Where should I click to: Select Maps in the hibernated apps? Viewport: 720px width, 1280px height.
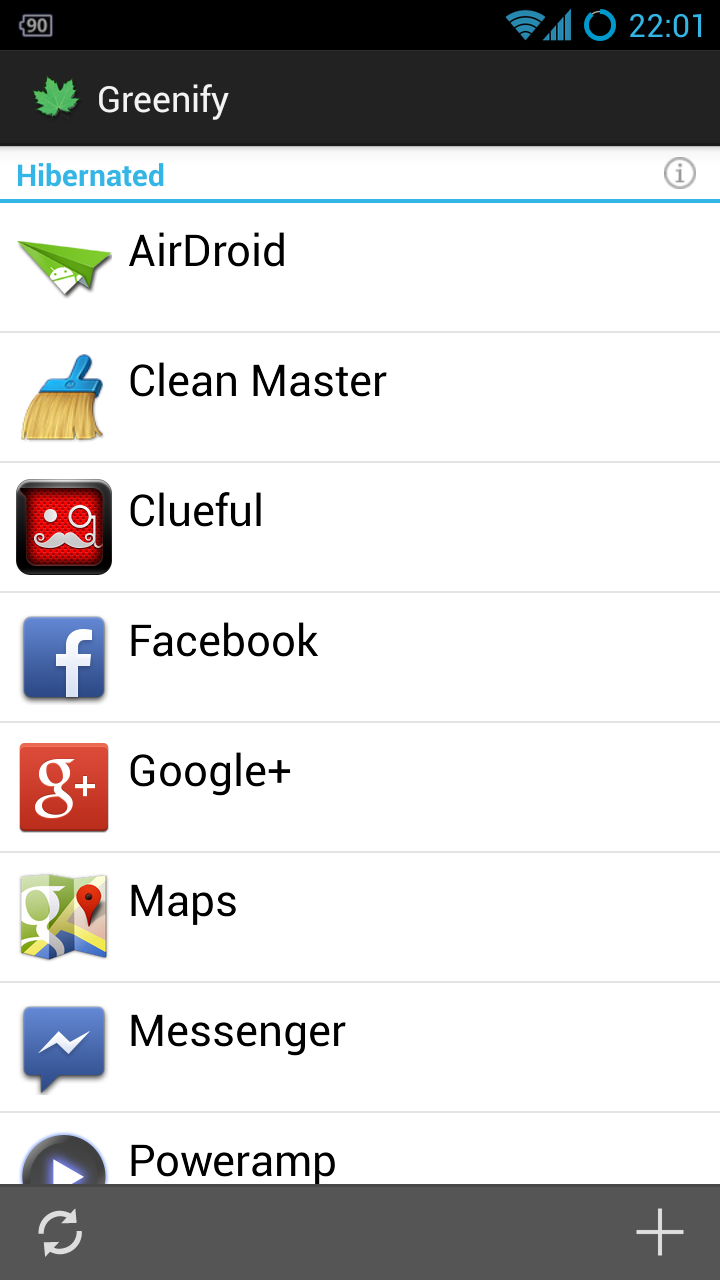click(360, 917)
